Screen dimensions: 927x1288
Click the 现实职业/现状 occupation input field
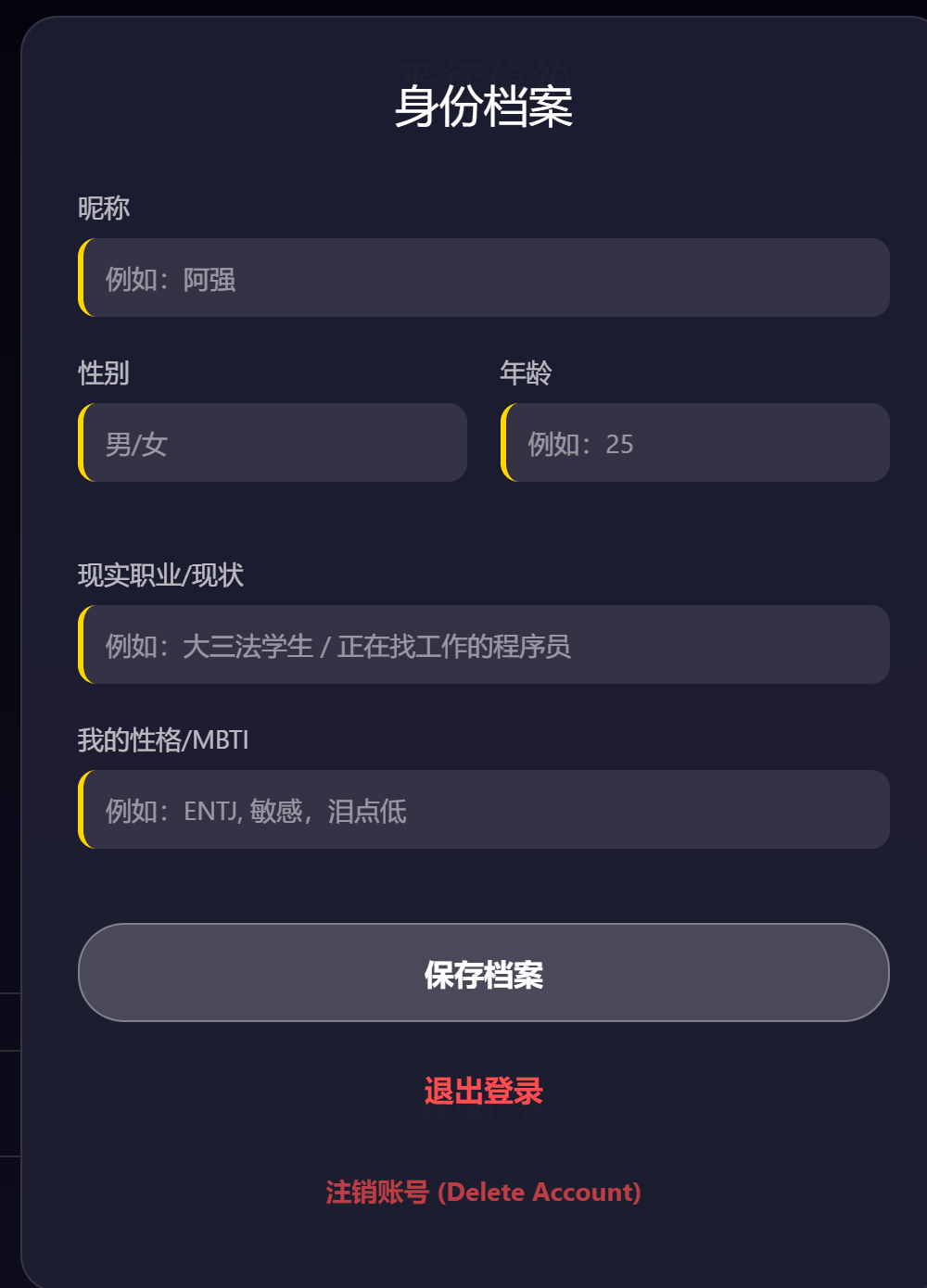click(482, 645)
